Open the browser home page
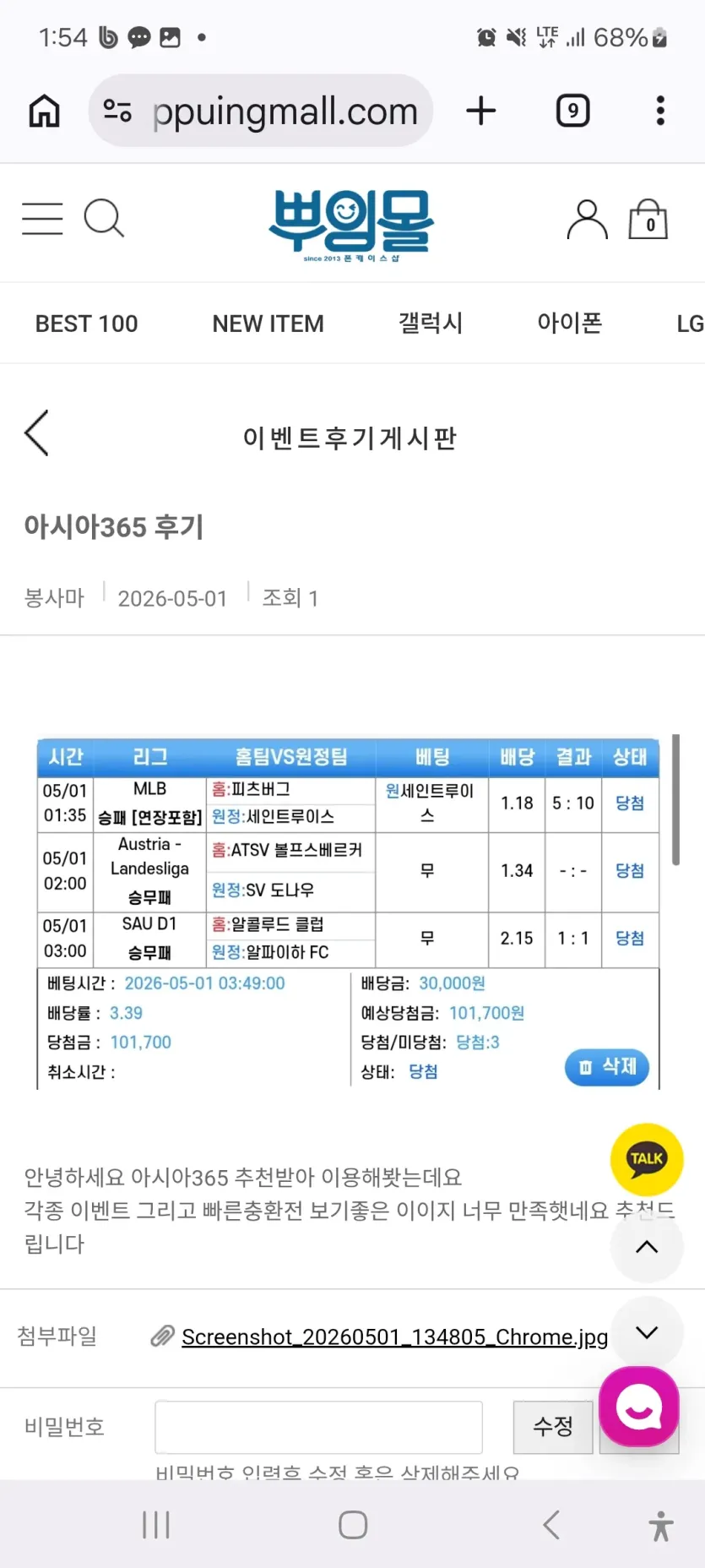 pyautogui.click(x=44, y=111)
